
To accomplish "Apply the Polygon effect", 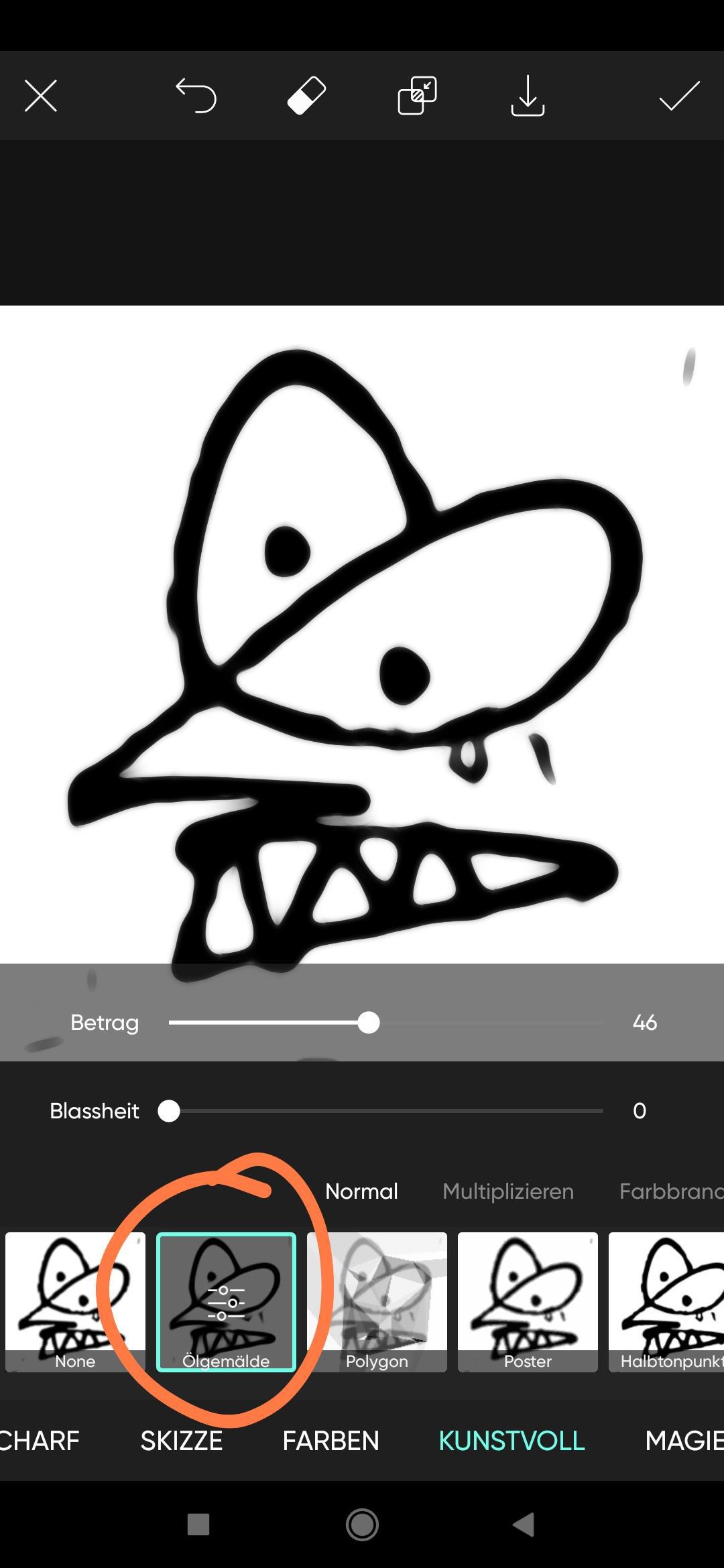I will pos(377,1302).
